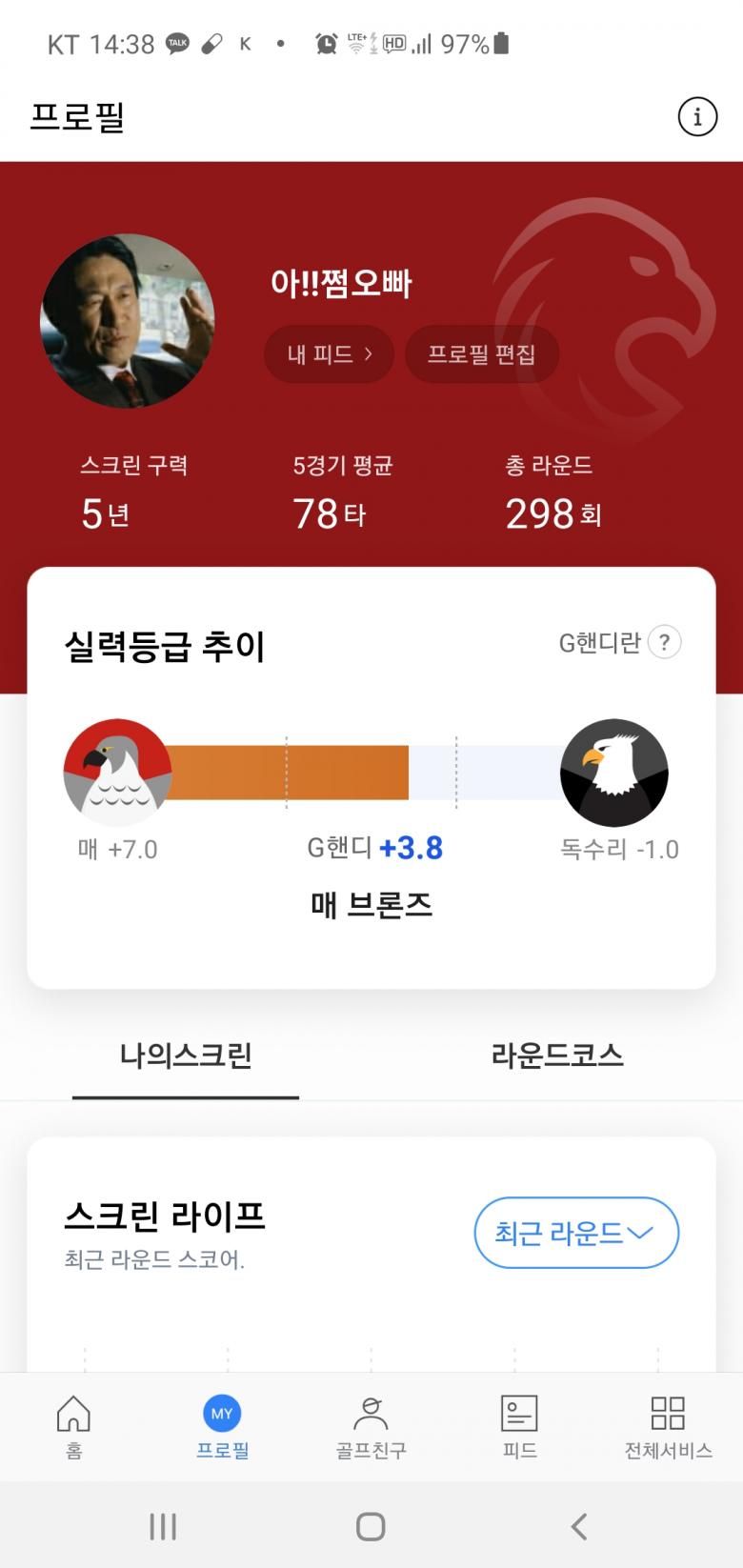Go to 홈 in bottom navigation

[73, 1426]
